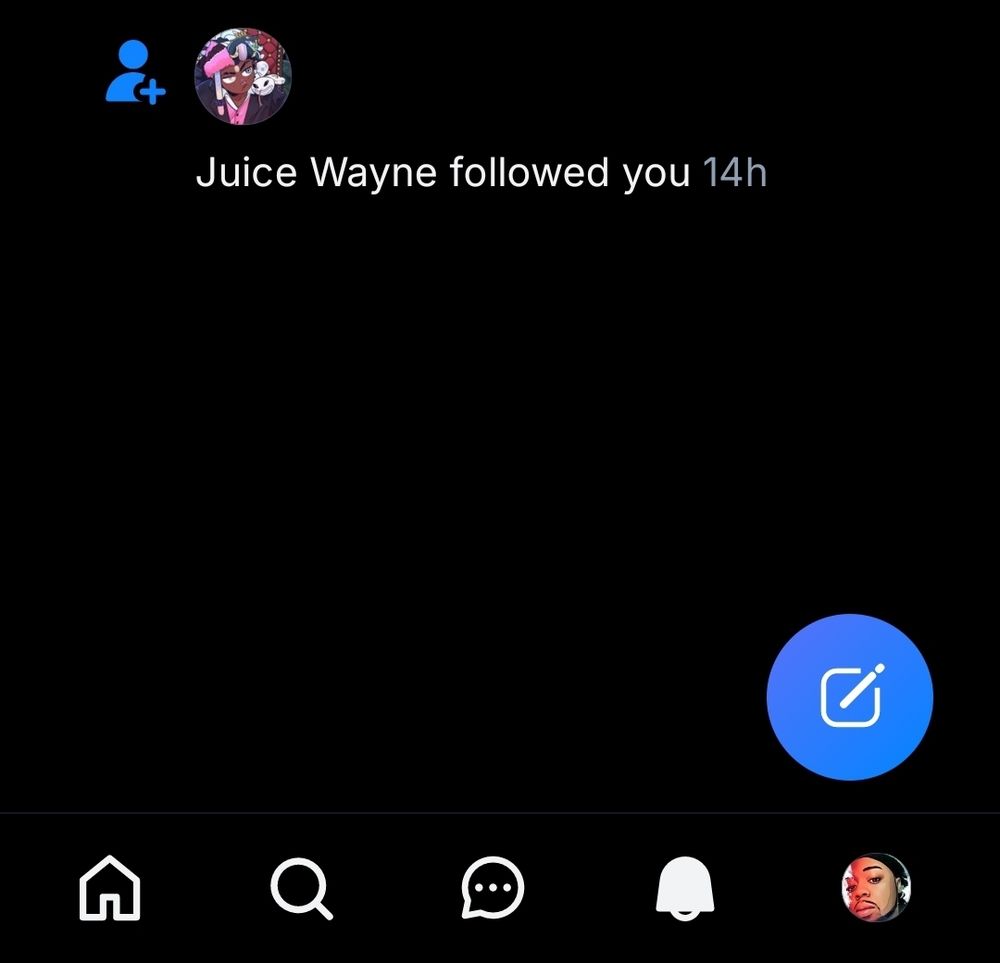Image resolution: width=1000 pixels, height=963 pixels.
Task: Go to the Home tab
Action: pos(110,888)
